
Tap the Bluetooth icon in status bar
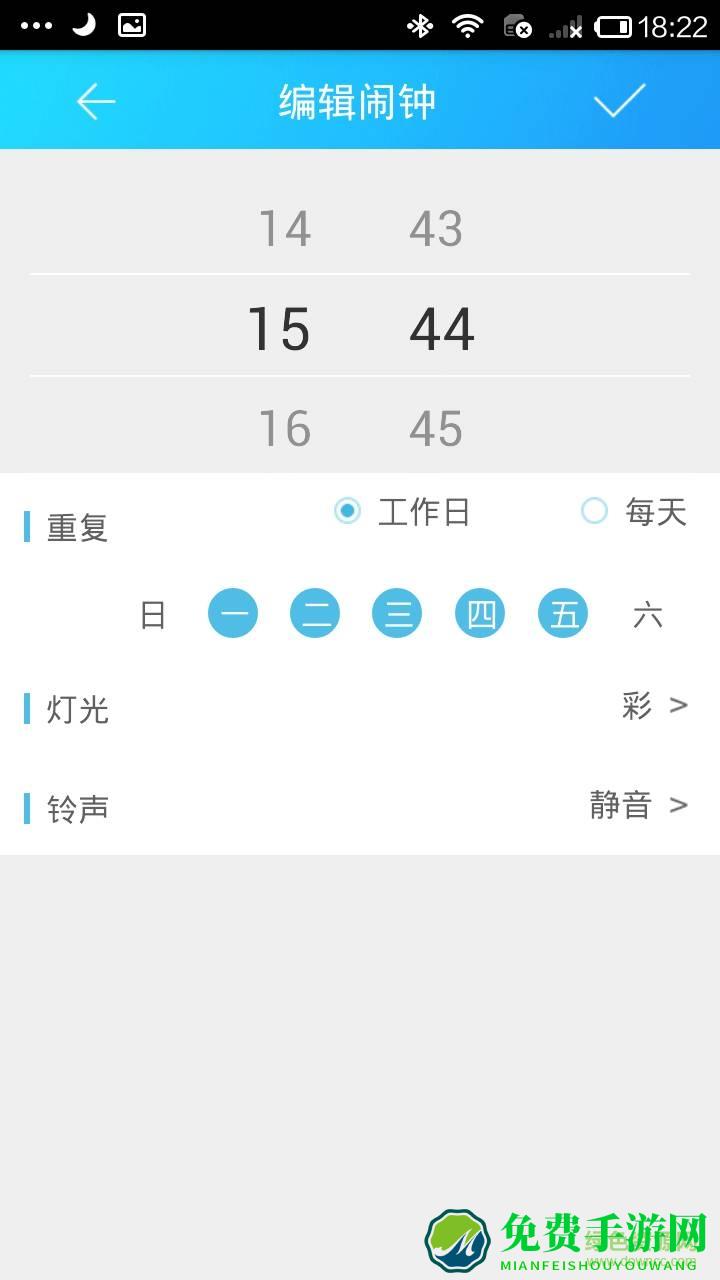click(421, 24)
